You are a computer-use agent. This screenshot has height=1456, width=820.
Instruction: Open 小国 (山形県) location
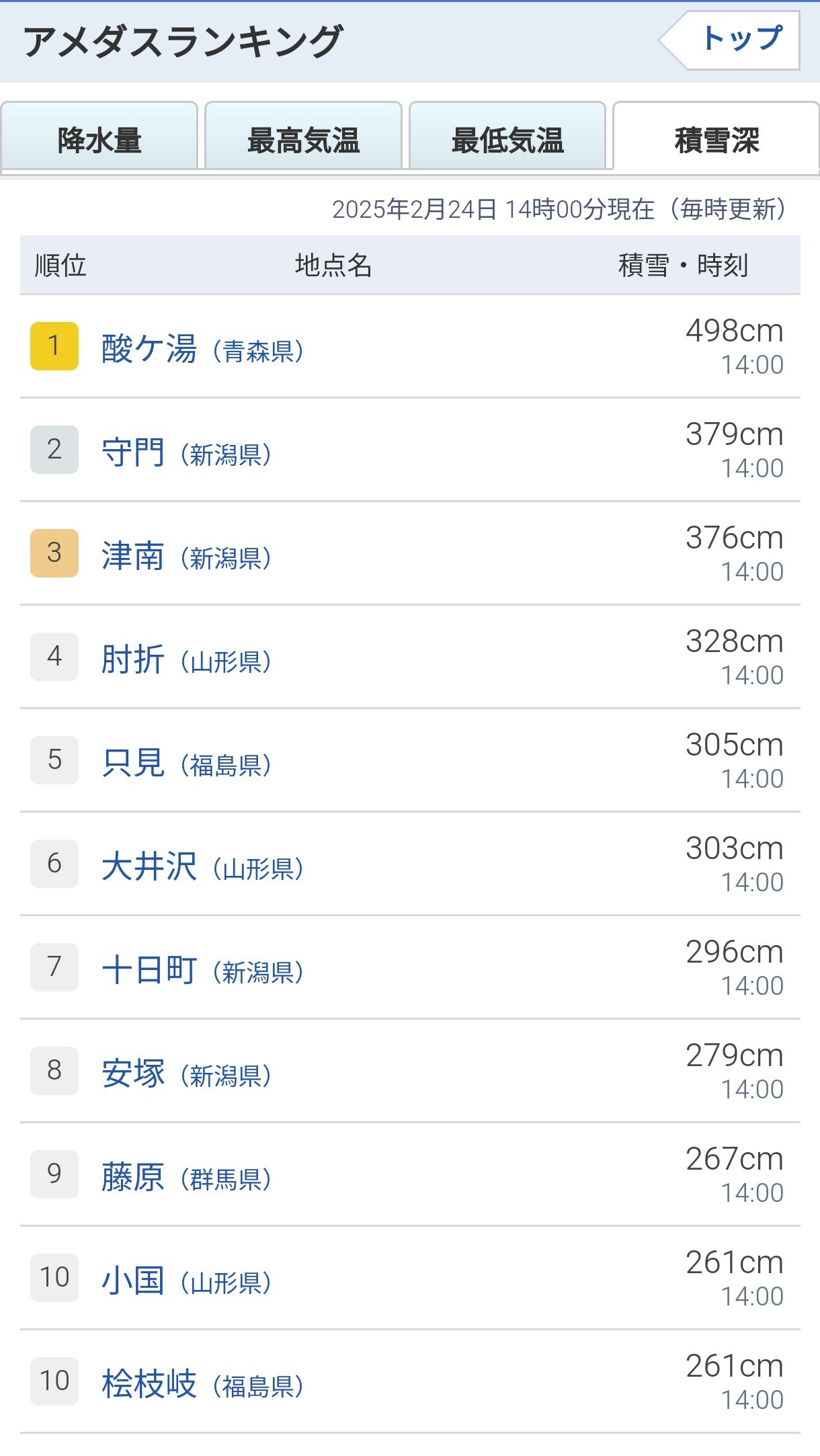(133, 1280)
